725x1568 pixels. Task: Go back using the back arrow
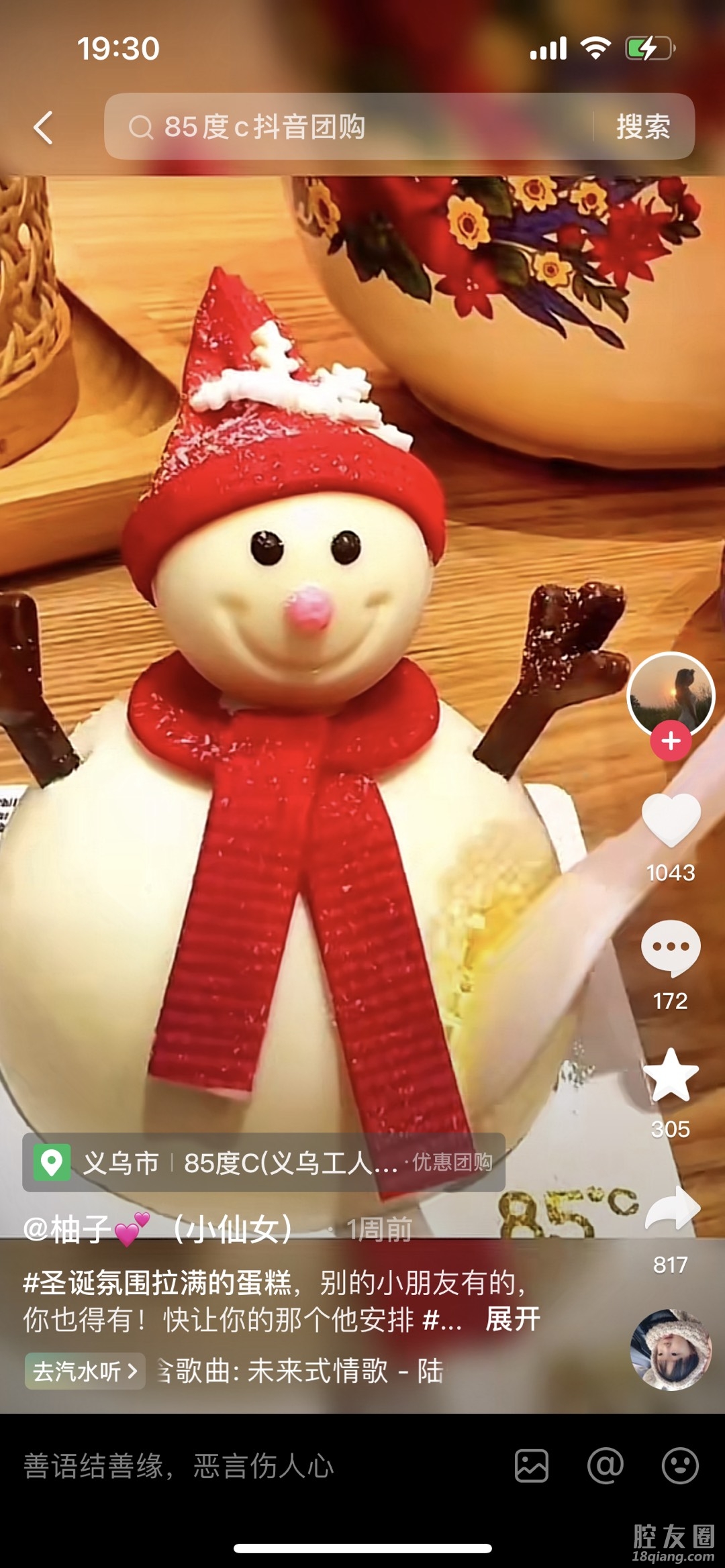[x=44, y=127]
